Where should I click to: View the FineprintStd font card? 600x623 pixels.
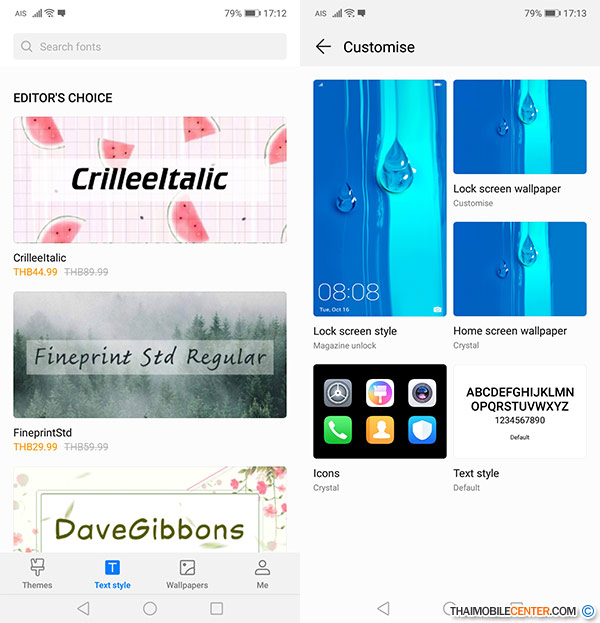point(150,355)
